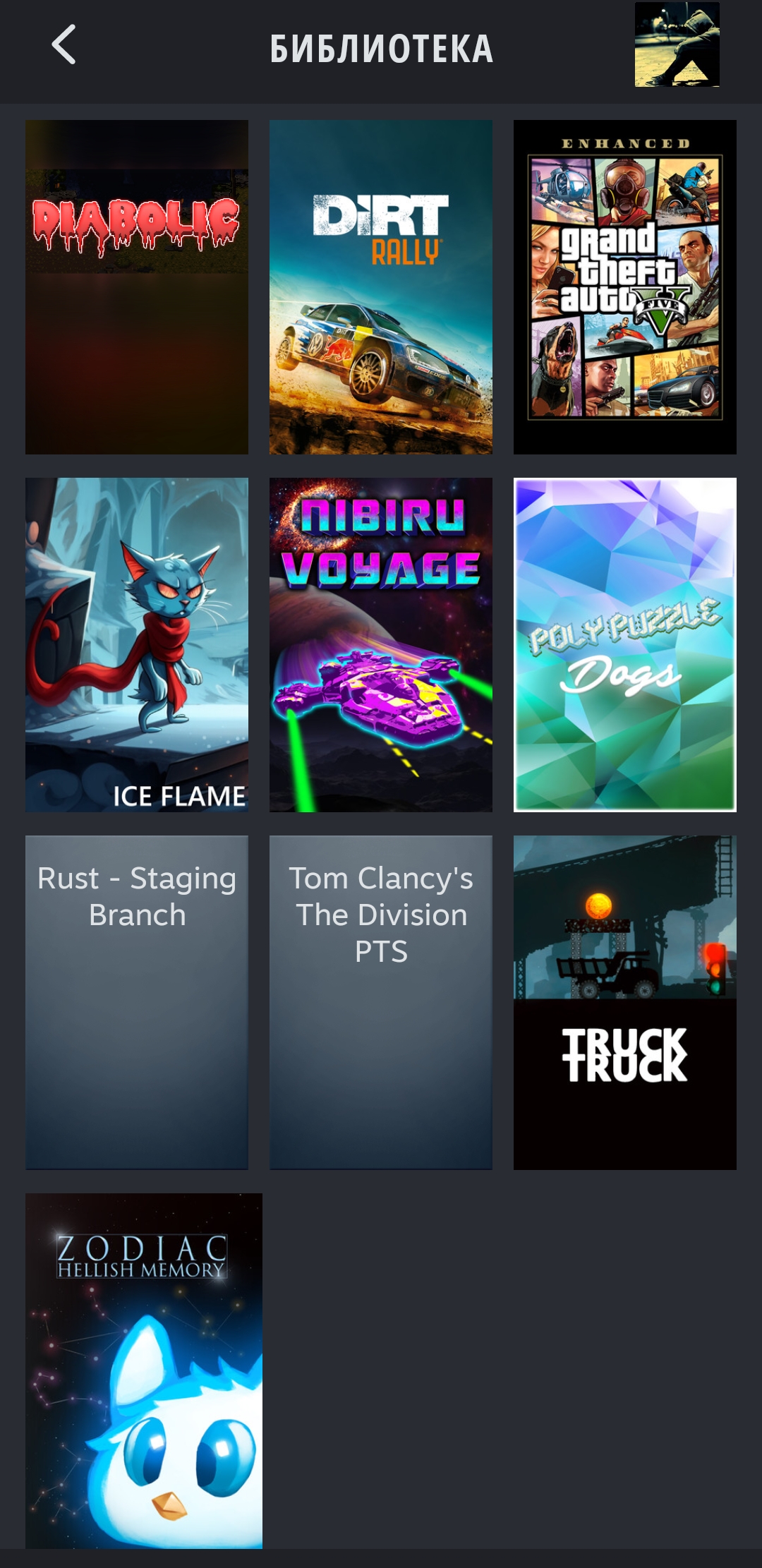
Task: Select the Truck Truck game
Action: (624, 1002)
